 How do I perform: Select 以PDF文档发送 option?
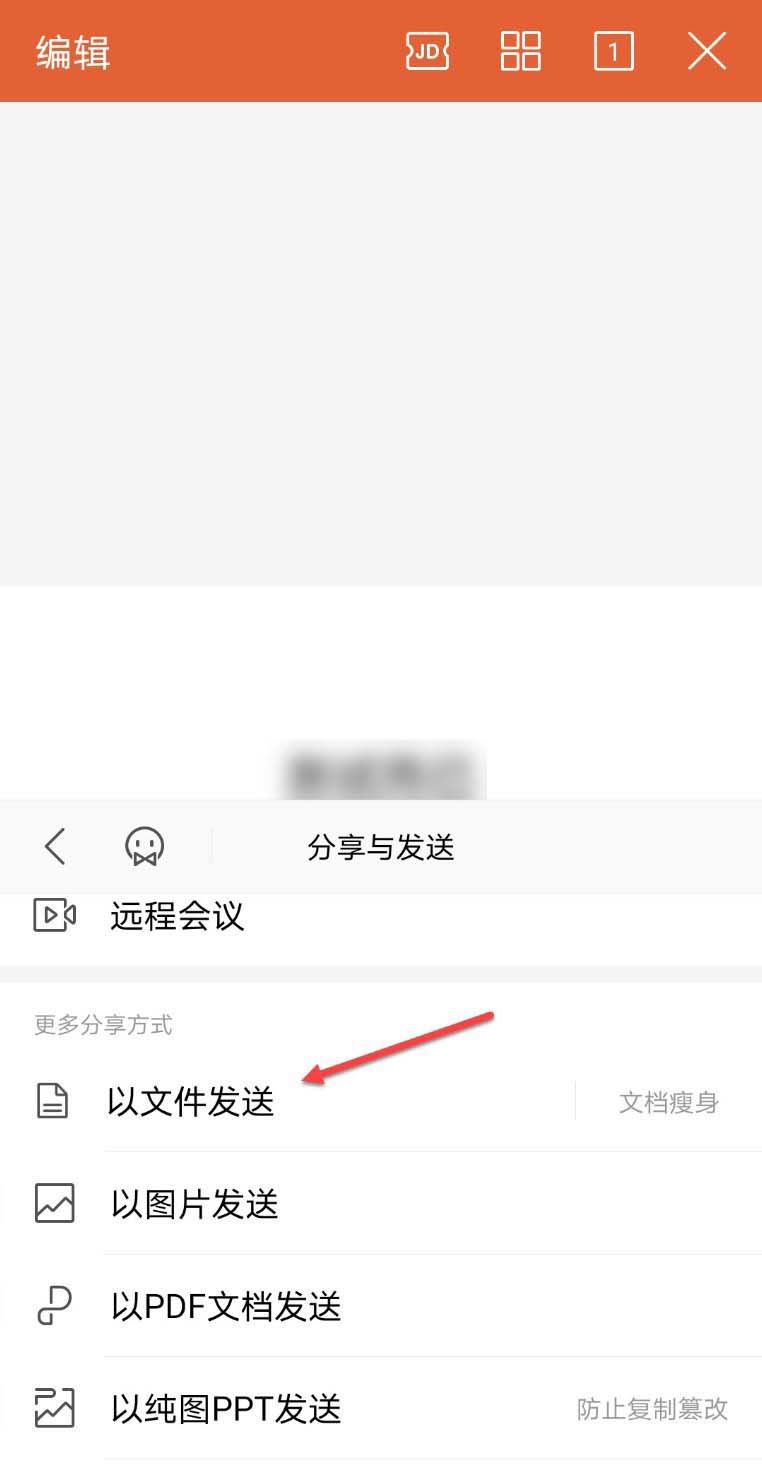[x=226, y=1306]
